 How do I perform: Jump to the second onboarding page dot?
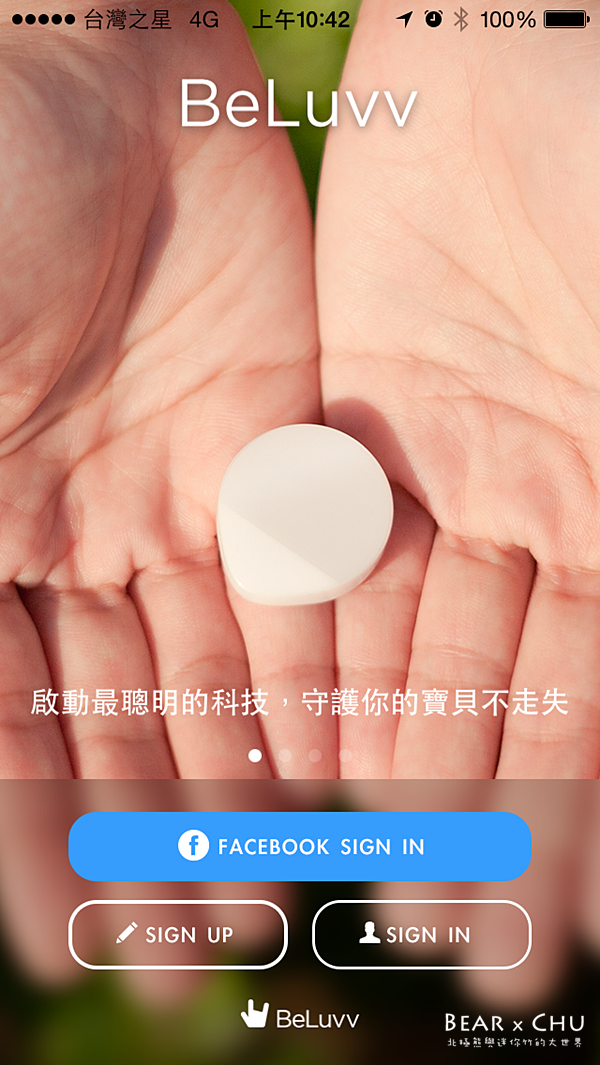coord(285,755)
